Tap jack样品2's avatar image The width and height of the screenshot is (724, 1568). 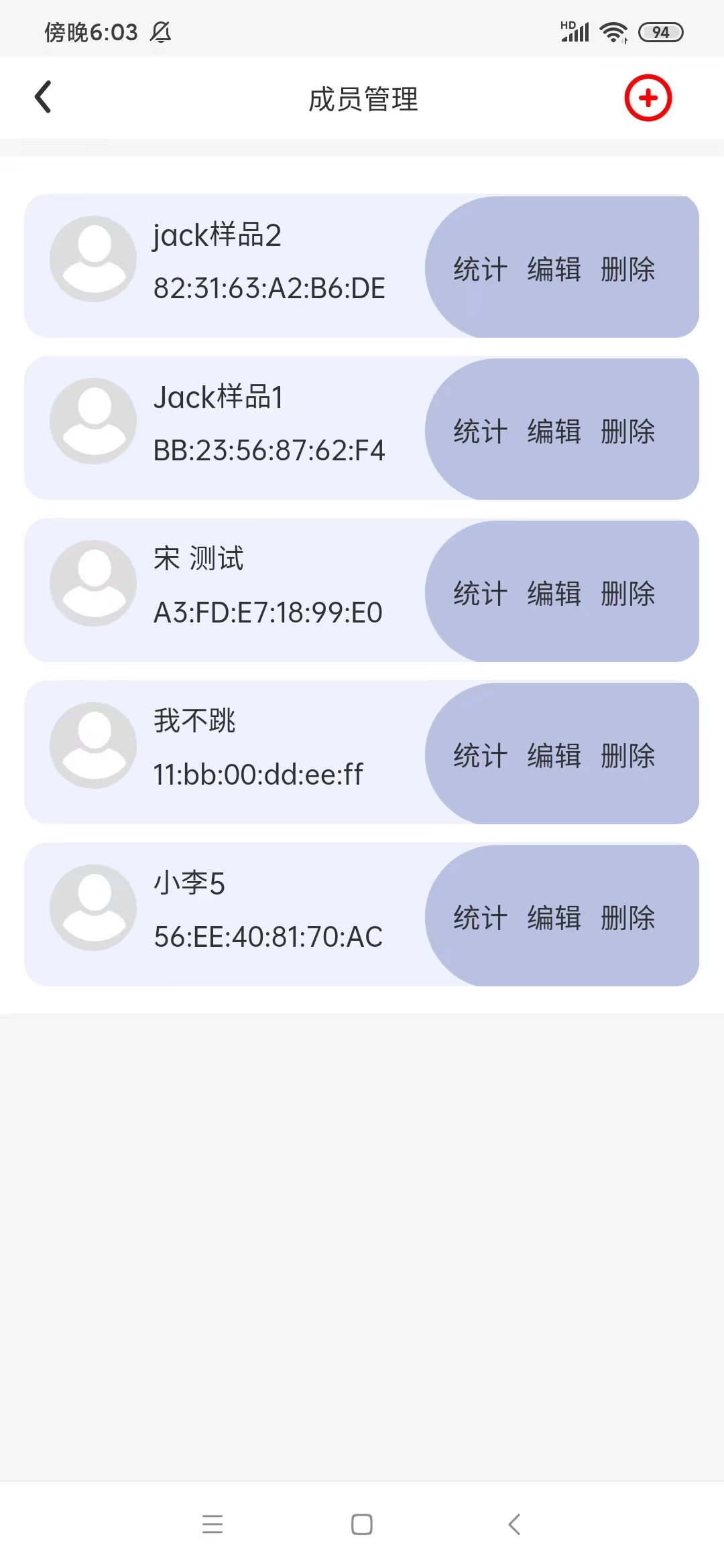click(x=93, y=258)
